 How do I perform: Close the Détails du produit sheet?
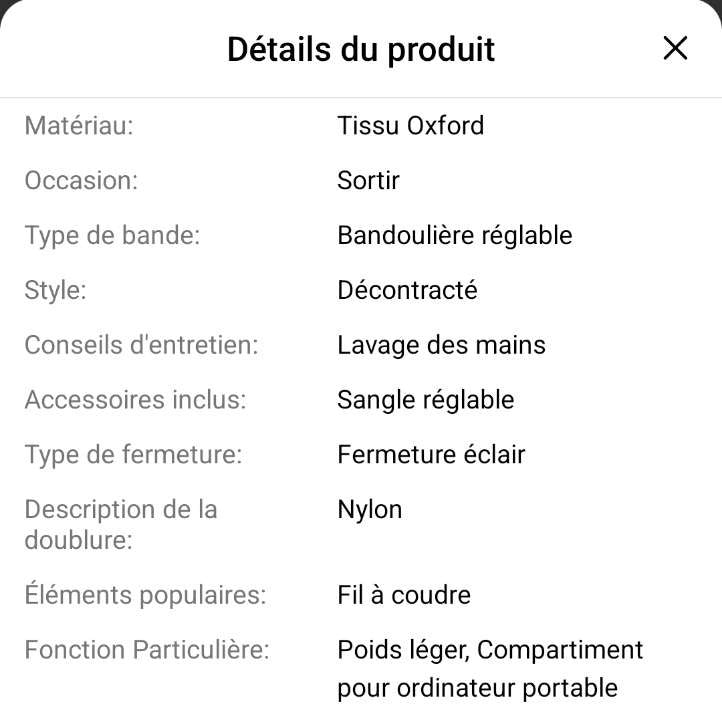coord(675,48)
